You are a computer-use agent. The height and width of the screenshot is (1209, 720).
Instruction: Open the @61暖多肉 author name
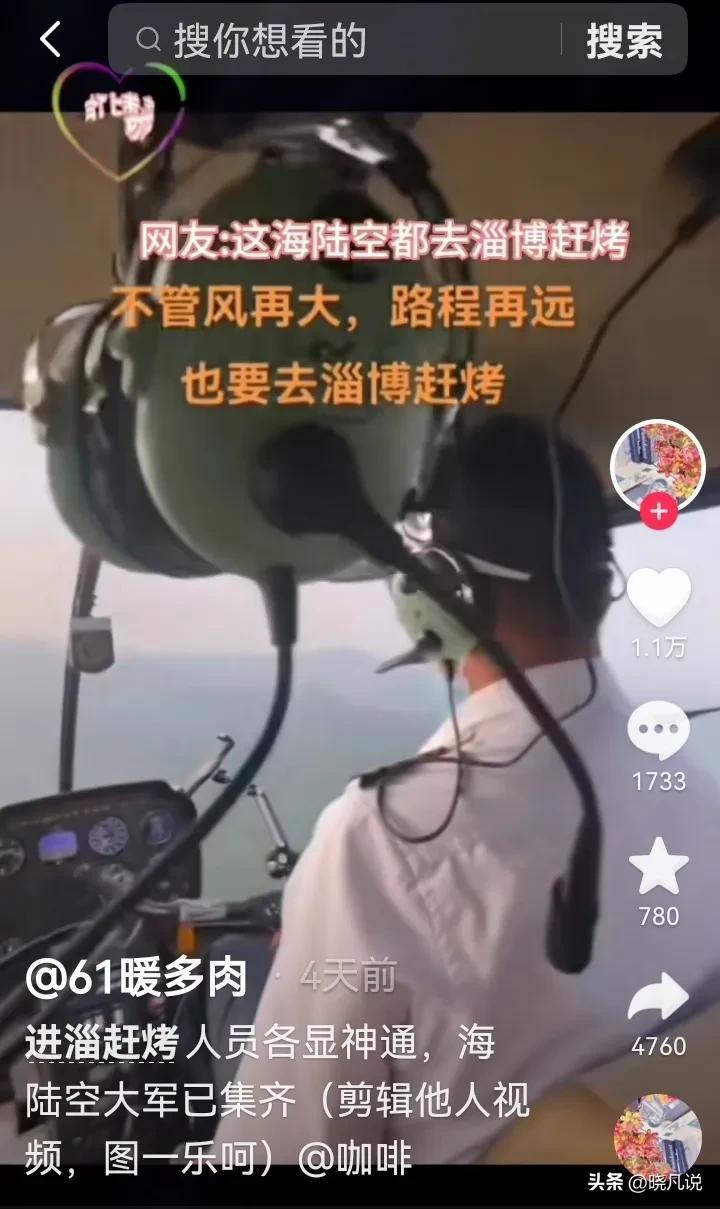(x=137, y=978)
